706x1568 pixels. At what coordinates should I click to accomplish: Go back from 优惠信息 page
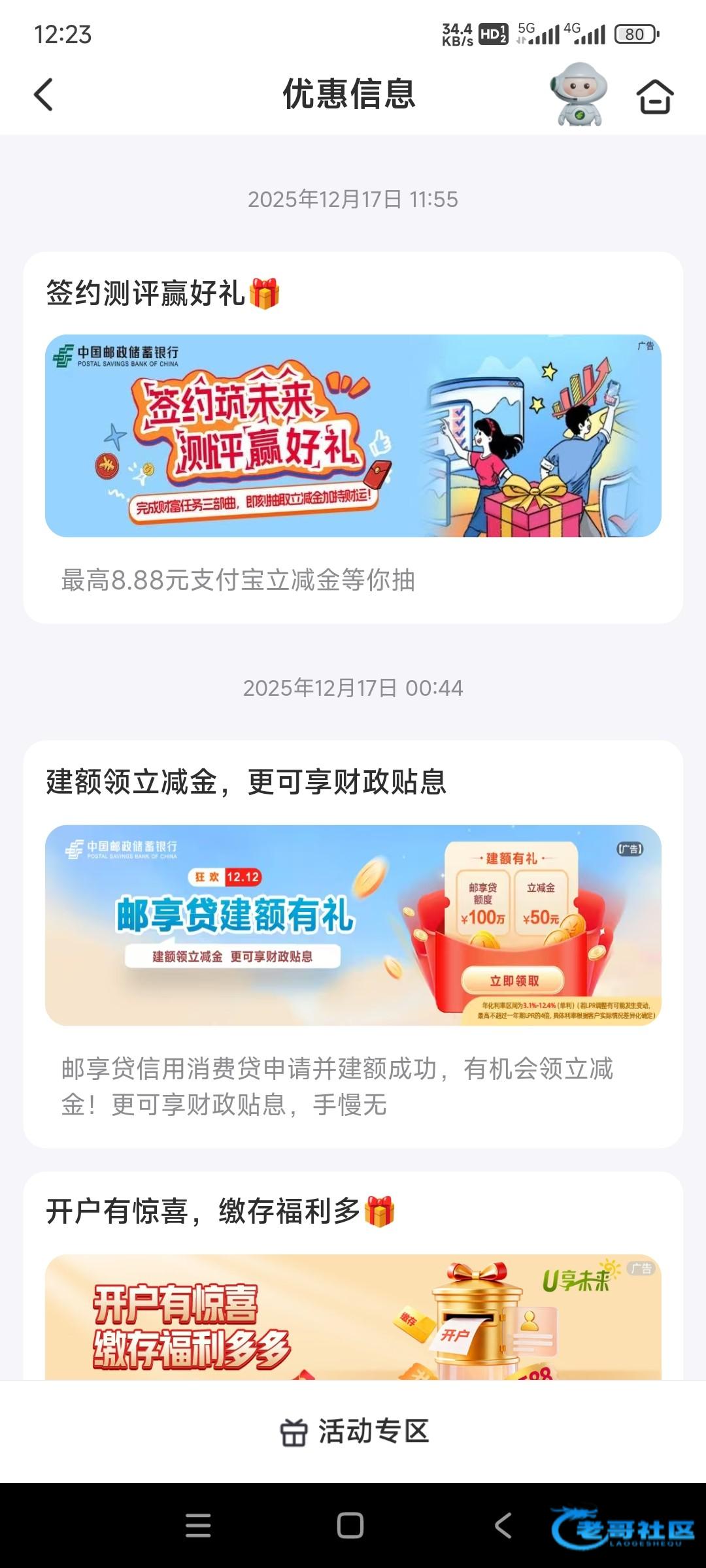(43, 95)
